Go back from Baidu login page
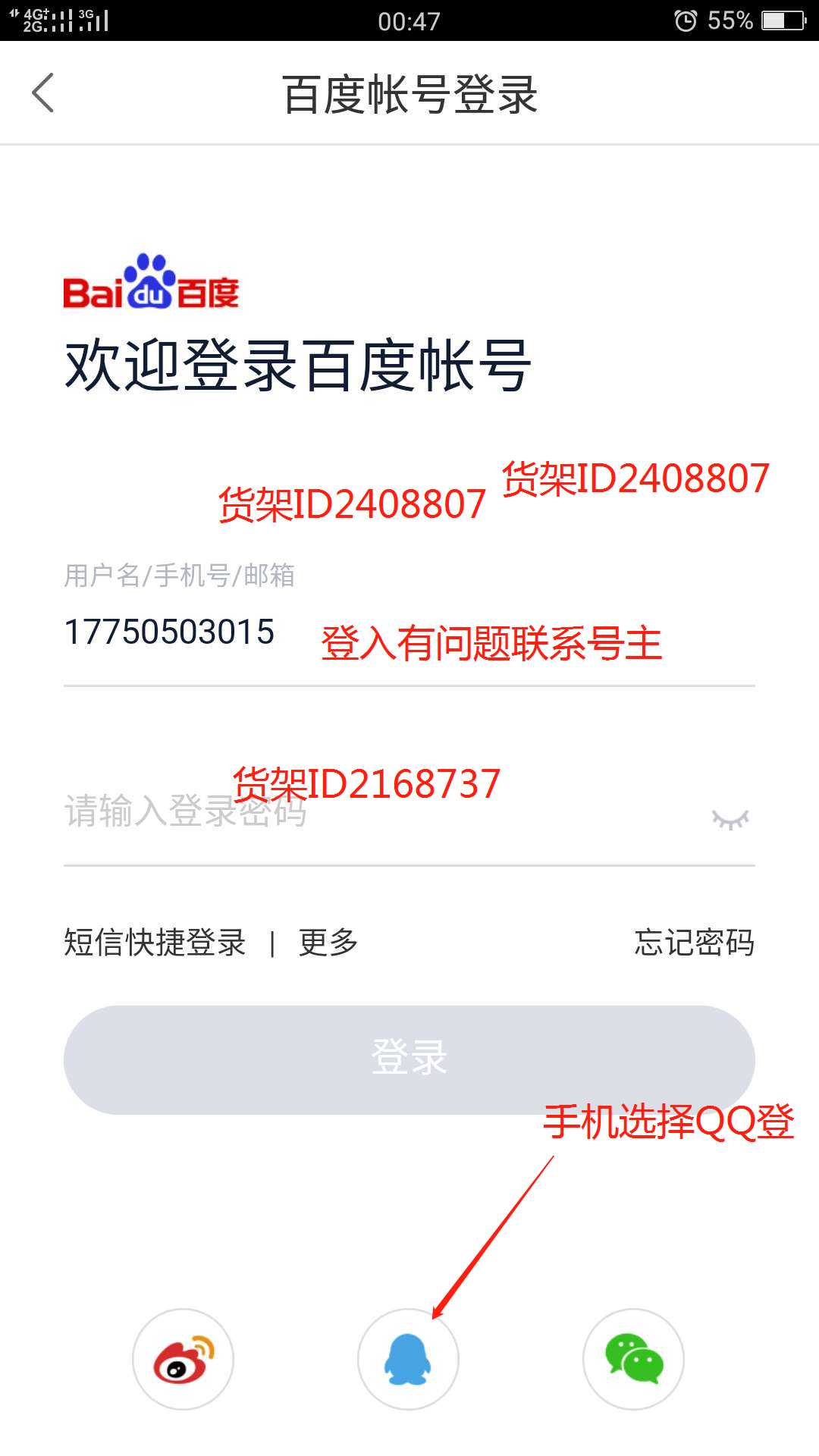The height and width of the screenshot is (1456, 819). (43, 93)
